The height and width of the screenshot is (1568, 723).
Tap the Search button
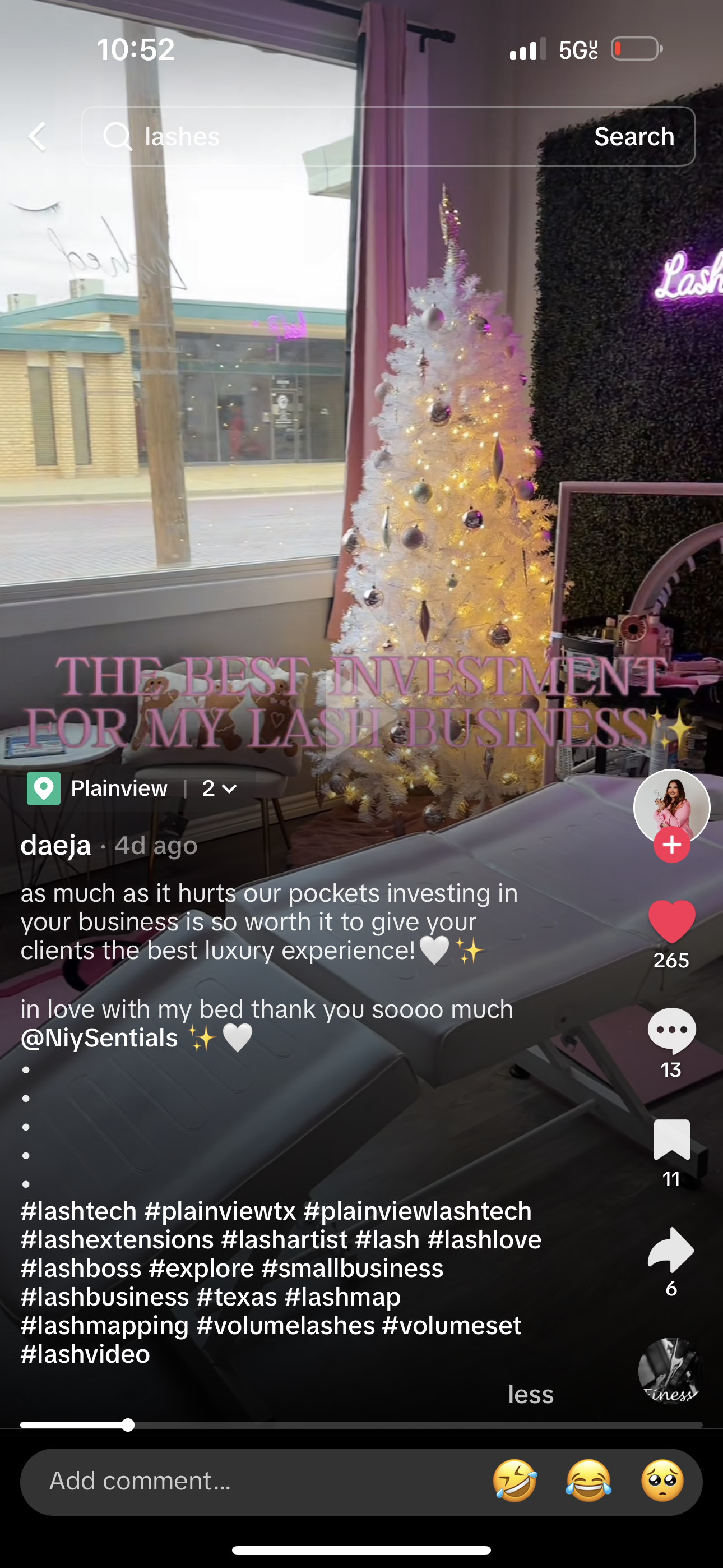pyautogui.click(x=633, y=136)
